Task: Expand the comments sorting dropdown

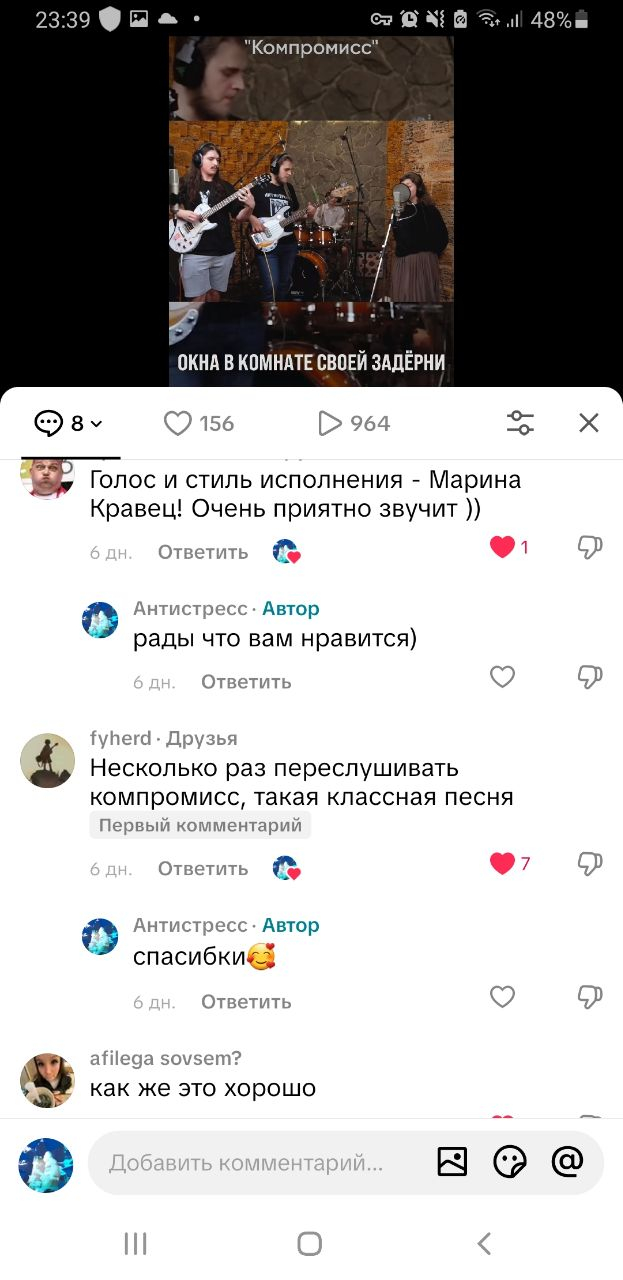Action: tap(70, 424)
